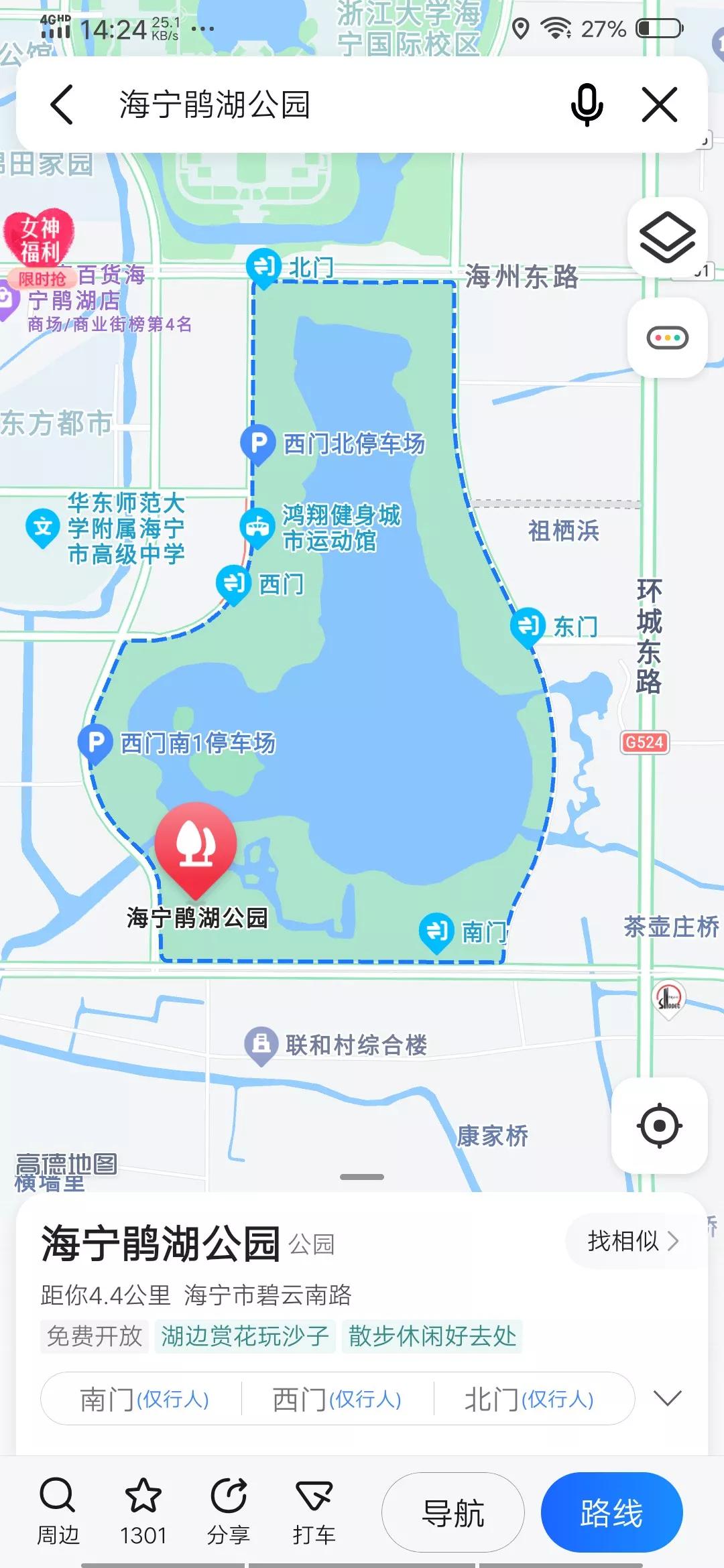Tap the 南门 gate marker near lake bottom
Screen dimensions: 724x1568
point(437,929)
